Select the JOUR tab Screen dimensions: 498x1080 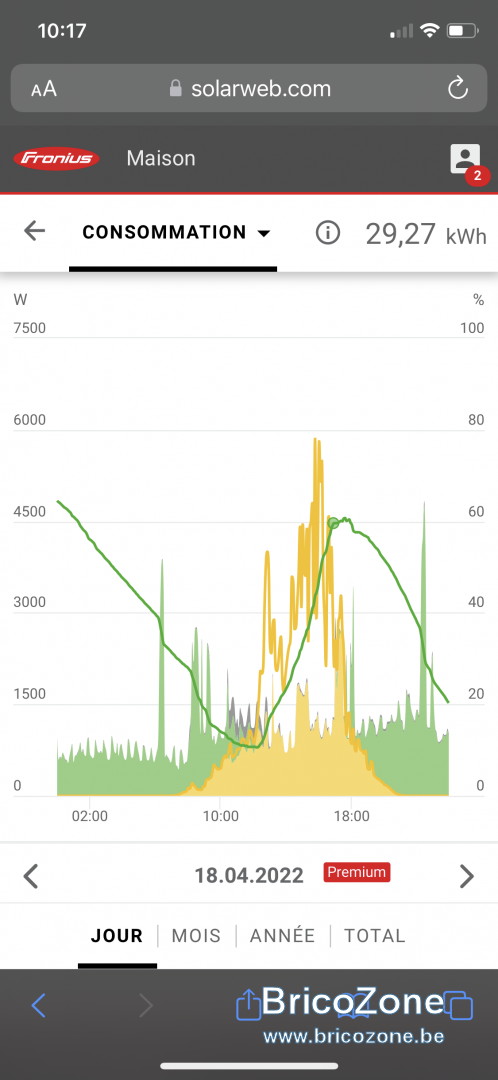pyautogui.click(x=117, y=935)
